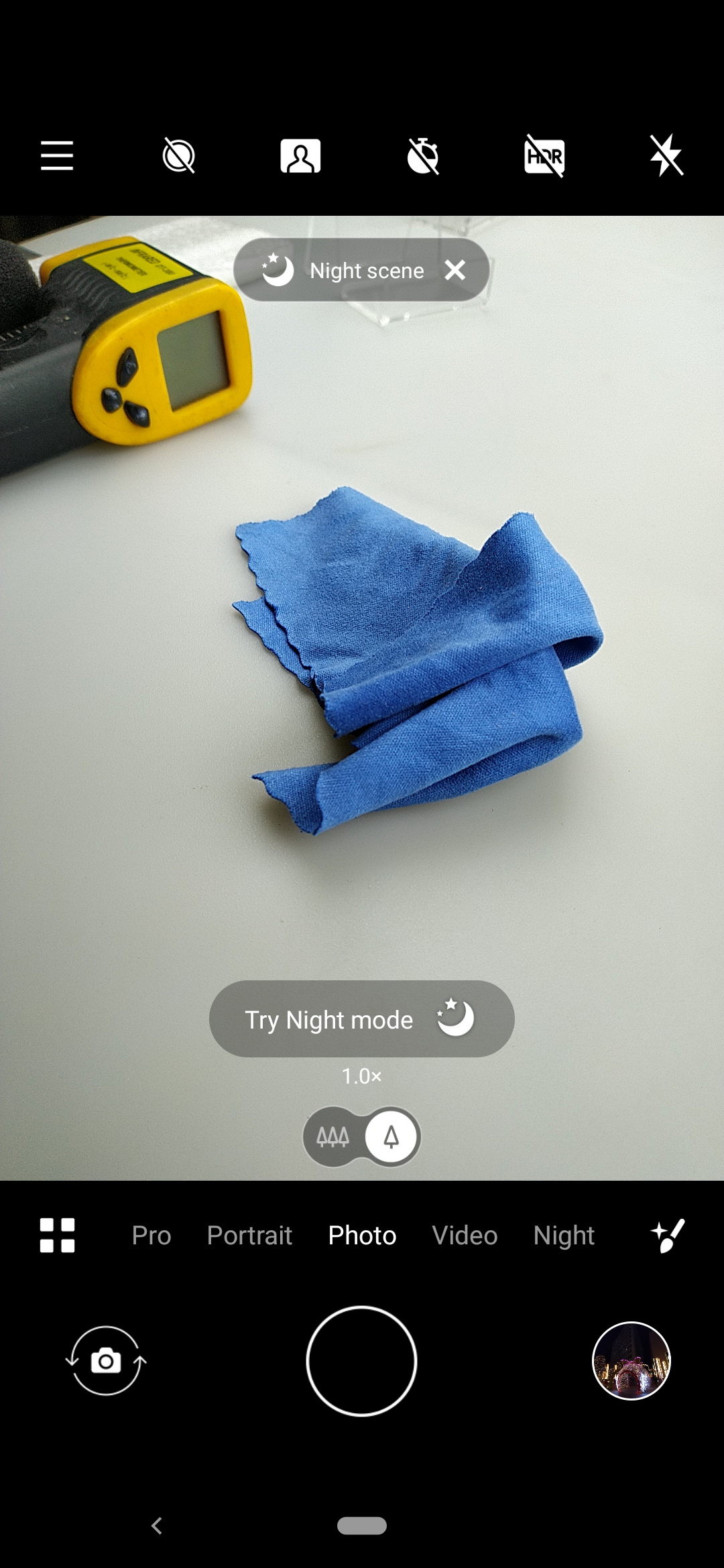Image resolution: width=724 pixels, height=1568 pixels.
Task: Open the hamburger settings menu
Action: 57,156
